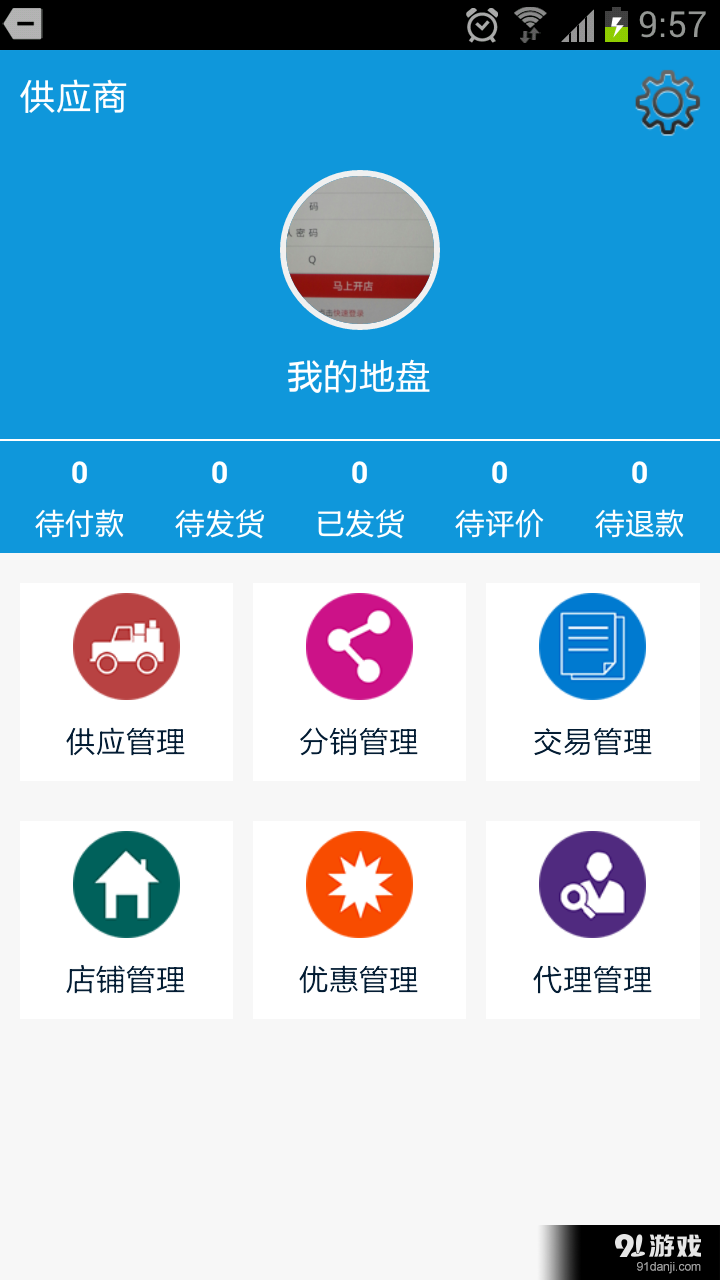The height and width of the screenshot is (1280, 720).
Task: Check orders awaiting shipment in 待发货
Action: pos(219,497)
